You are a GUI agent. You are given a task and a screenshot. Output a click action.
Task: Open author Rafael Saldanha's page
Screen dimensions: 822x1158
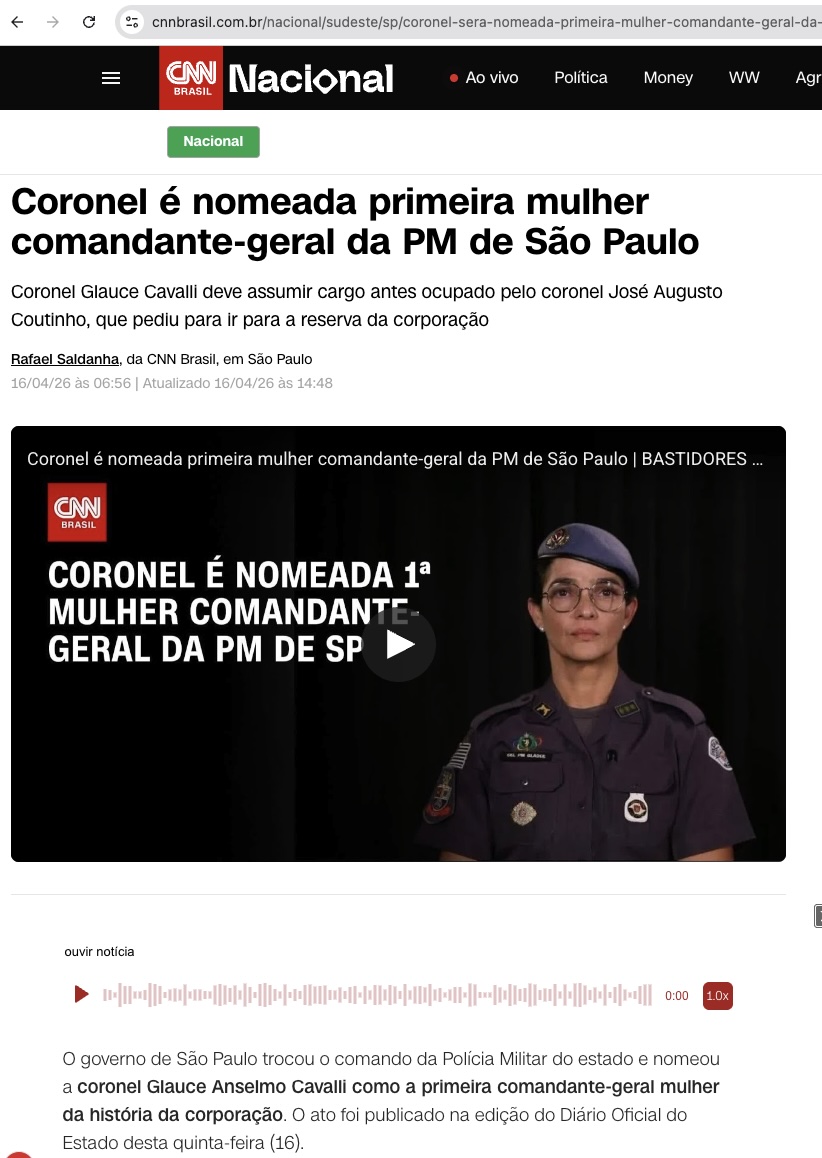tap(64, 359)
